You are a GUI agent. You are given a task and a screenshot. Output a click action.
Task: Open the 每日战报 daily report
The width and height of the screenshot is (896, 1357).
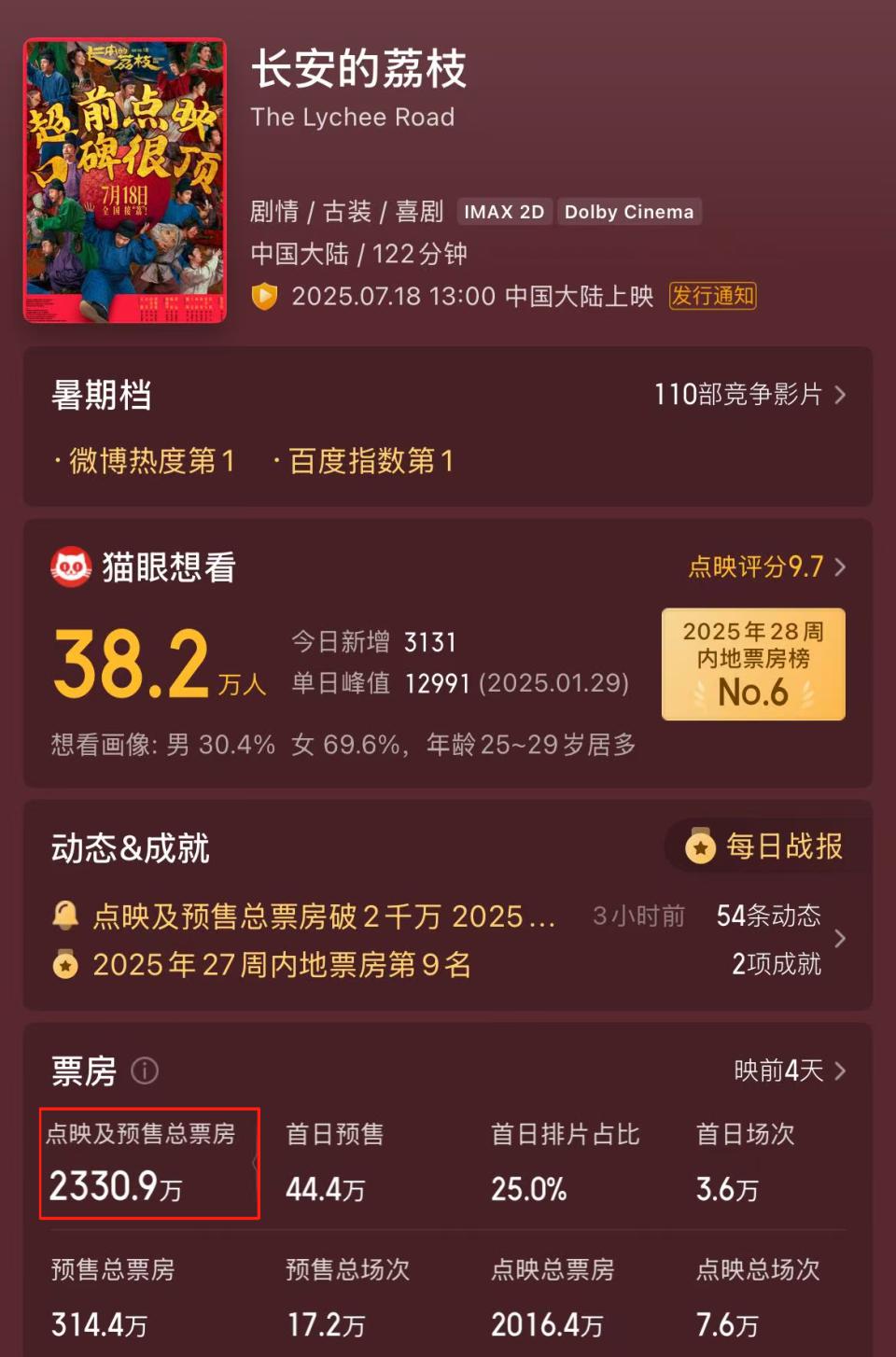point(765,846)
